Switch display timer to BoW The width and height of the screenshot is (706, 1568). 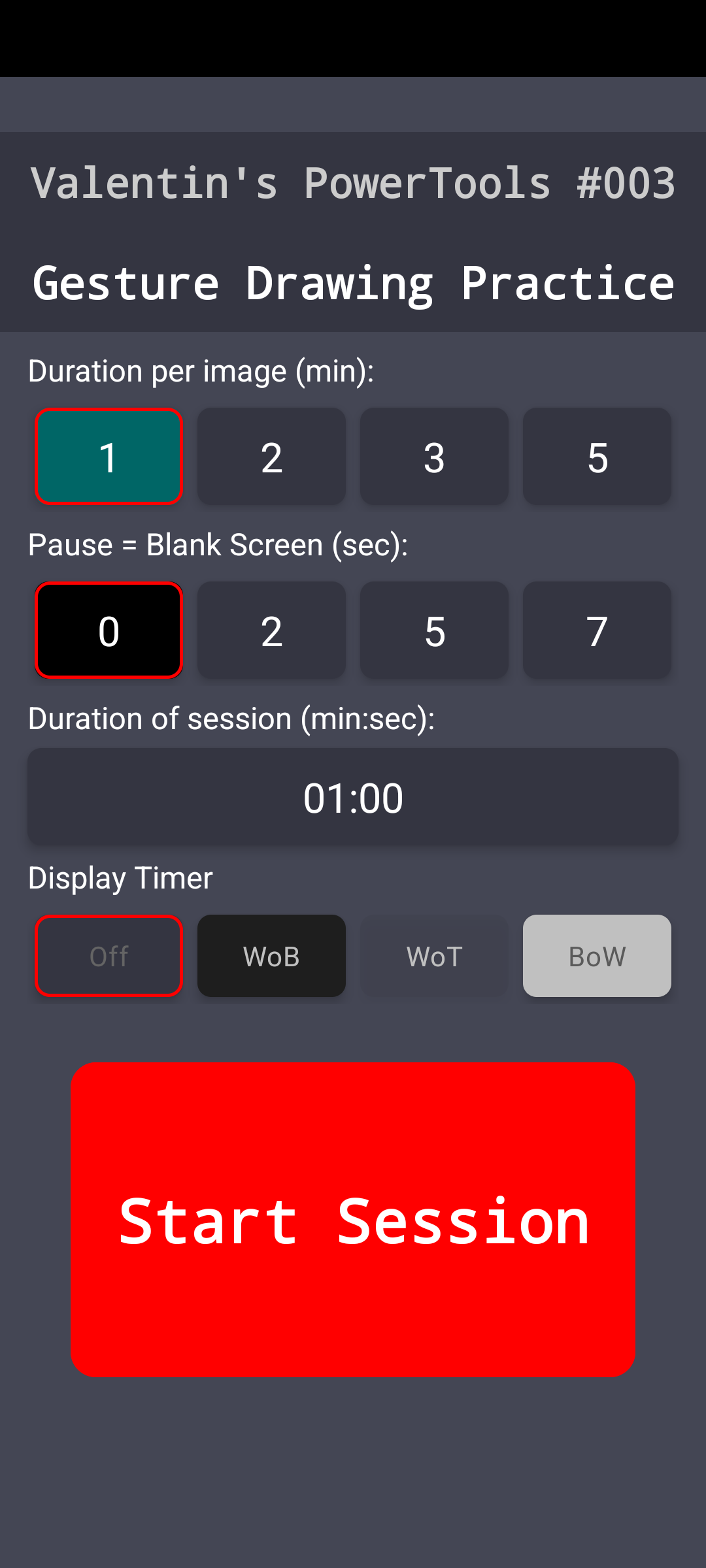pyautogui.click(x=597, y=956)
